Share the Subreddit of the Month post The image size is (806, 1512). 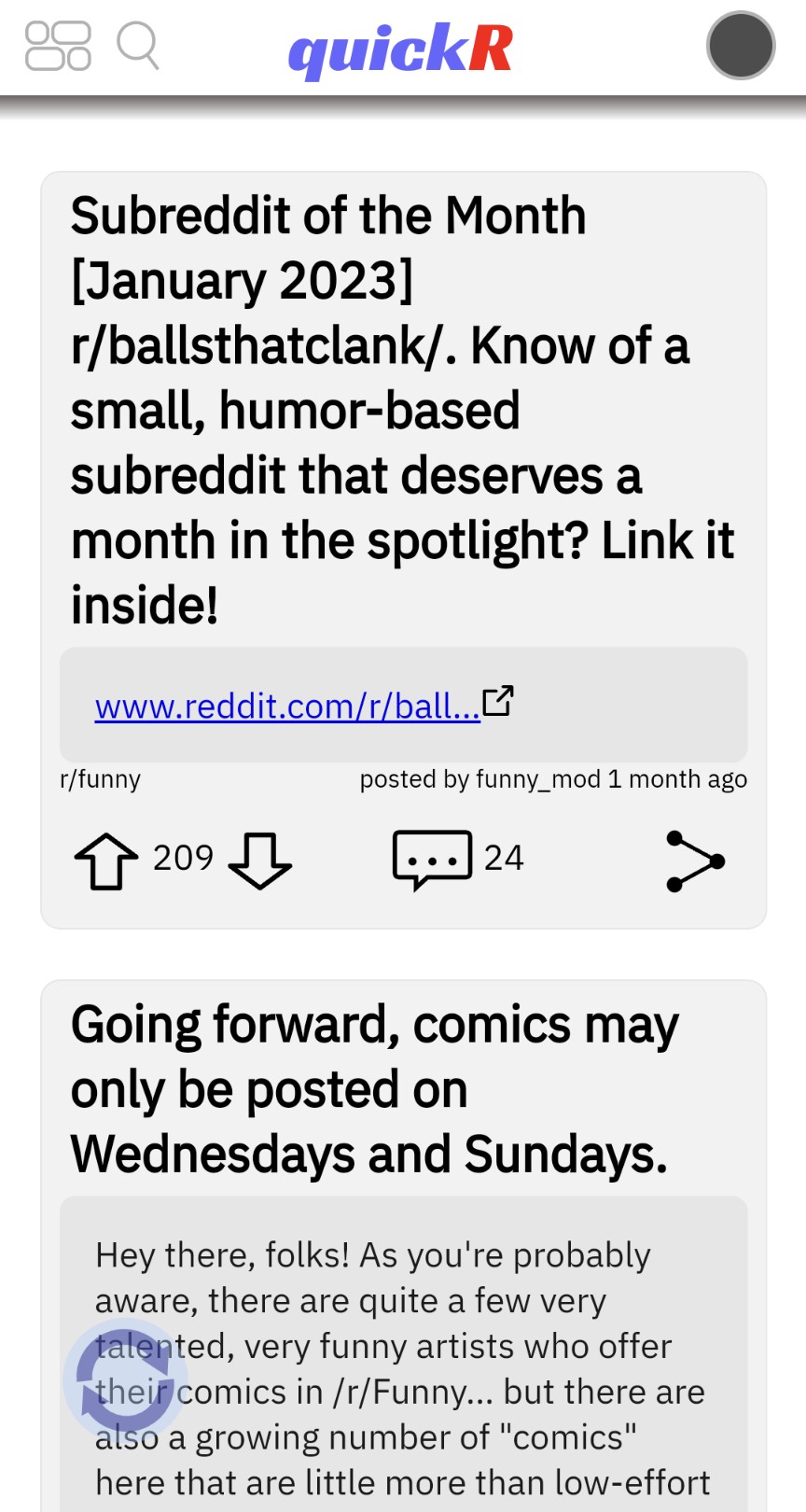point(695,861)
